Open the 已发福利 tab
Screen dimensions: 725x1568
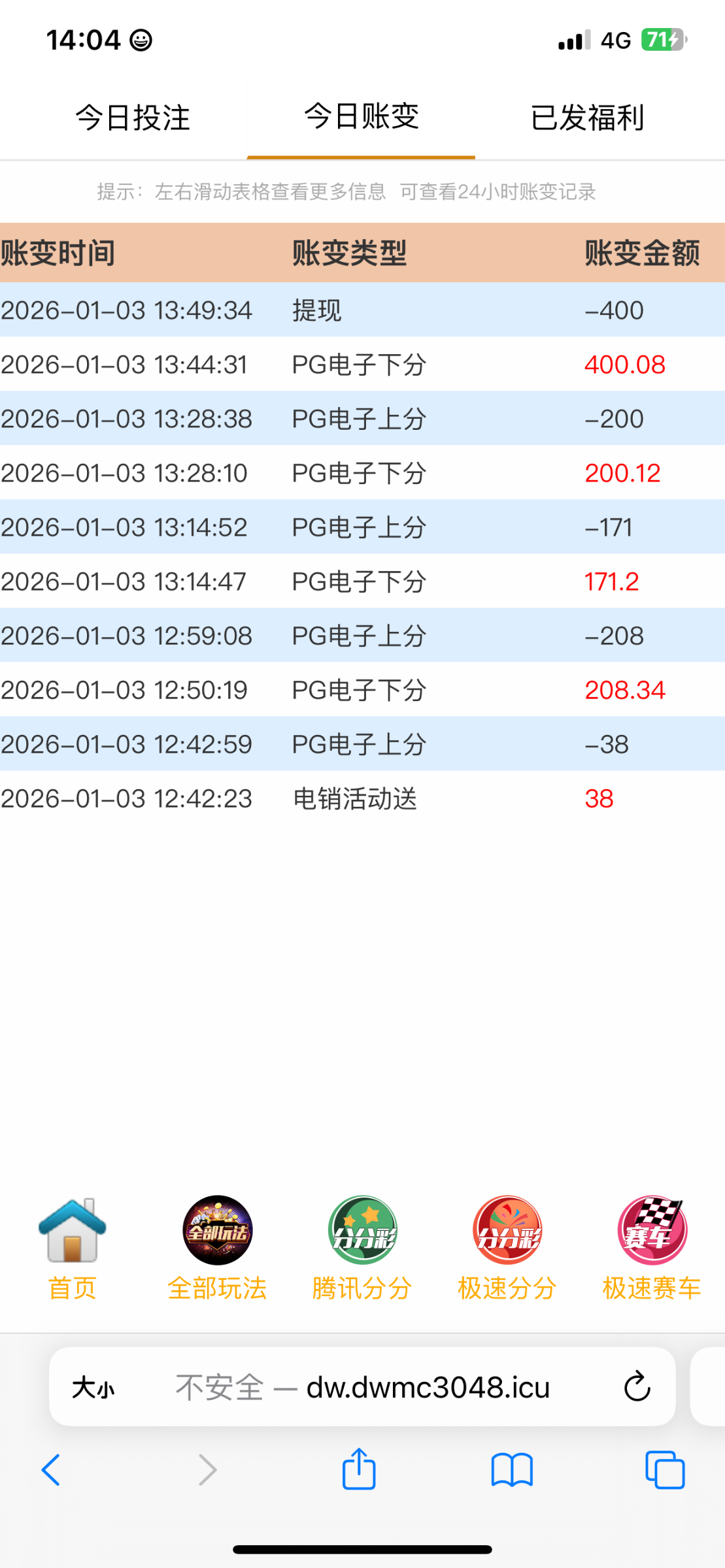click(x=587, y=118)
